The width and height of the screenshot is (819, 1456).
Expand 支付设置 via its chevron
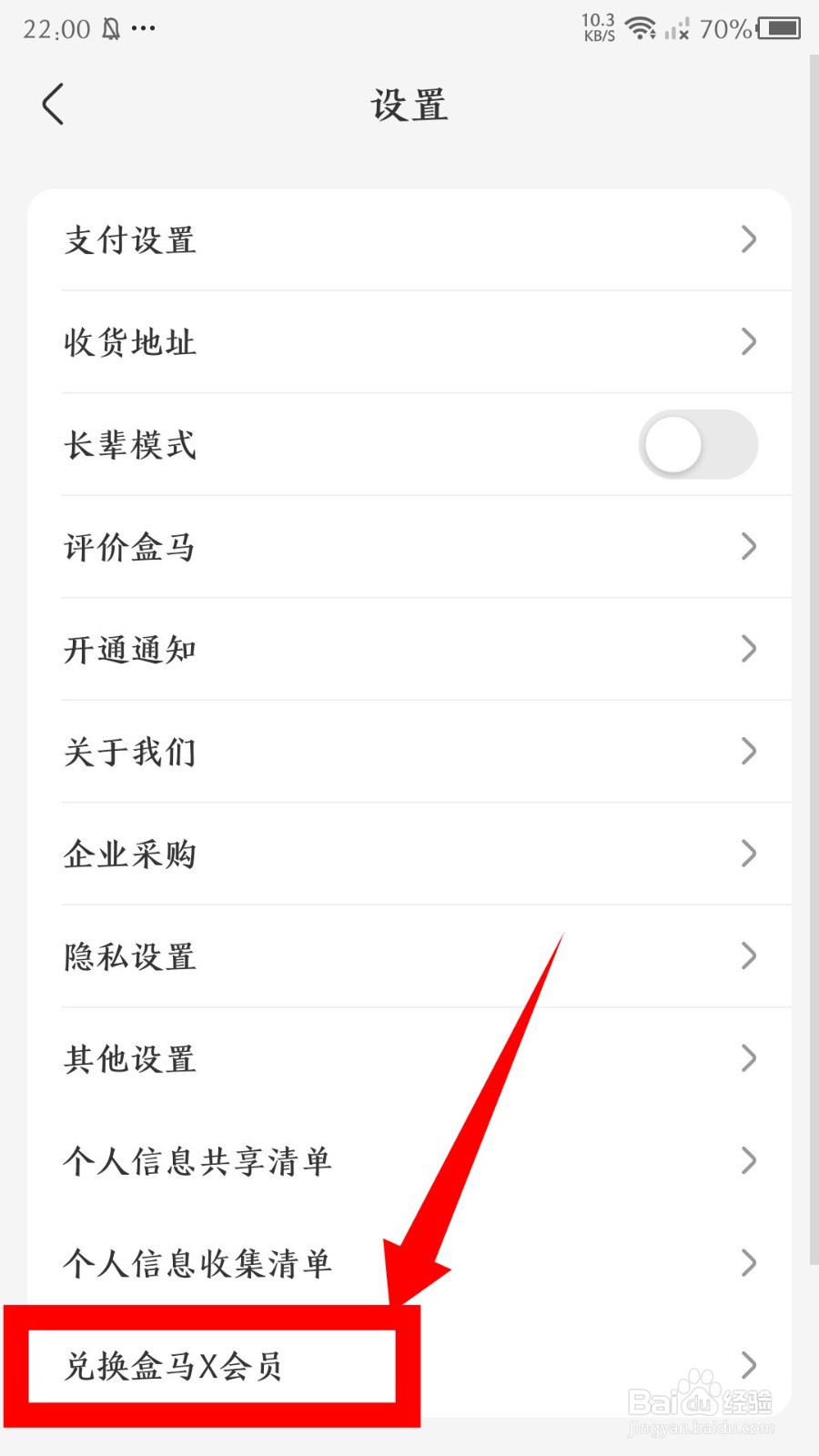click(748, 239)
